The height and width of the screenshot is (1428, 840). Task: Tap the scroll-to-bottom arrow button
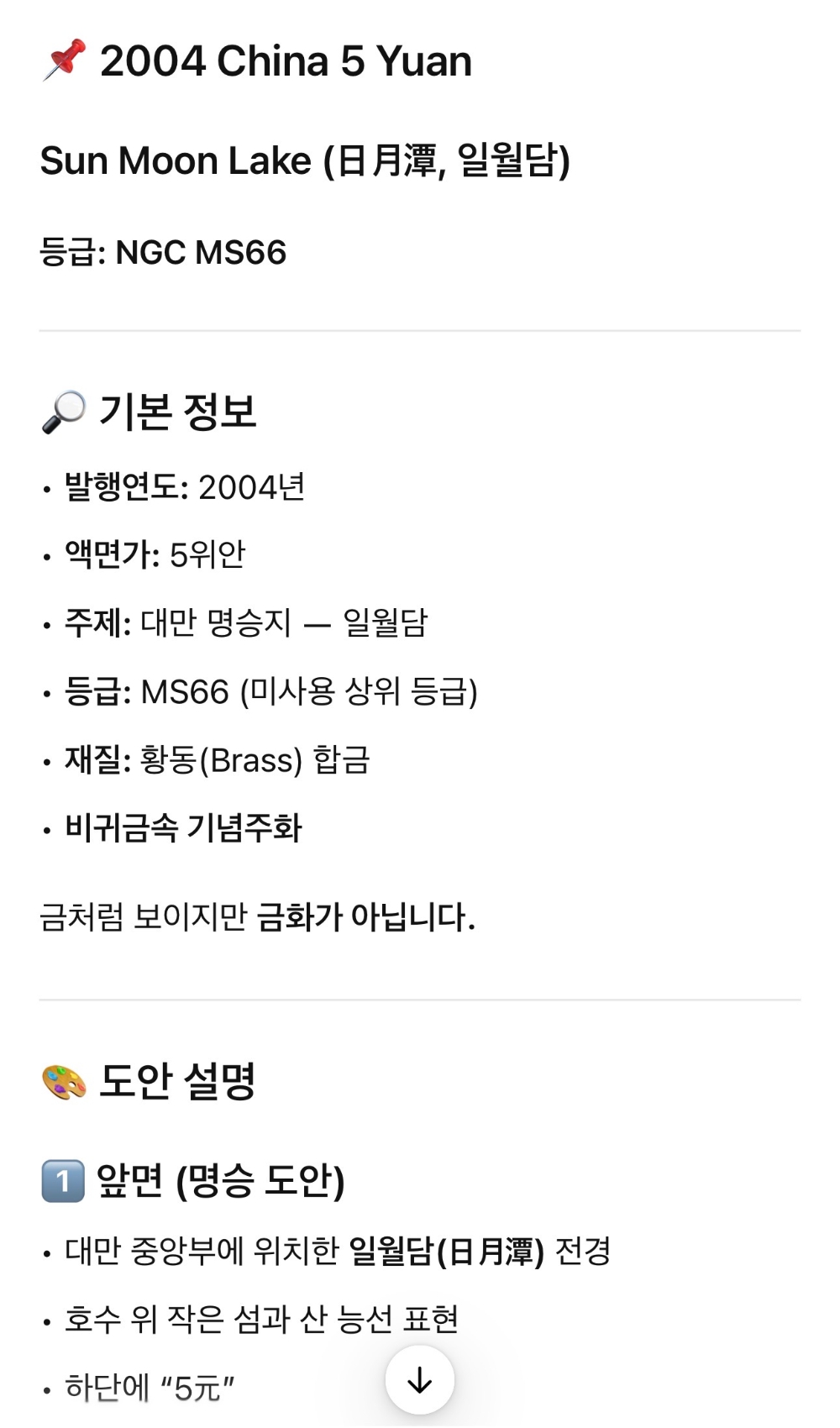coord(419,1380)
